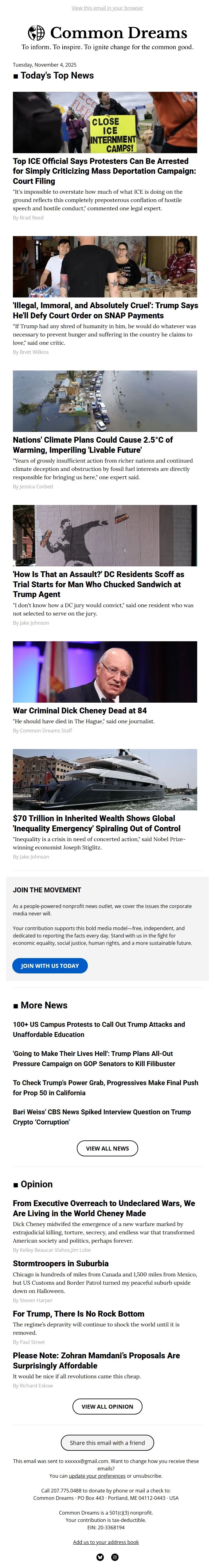Tap the flooded road climate plans photo
The image size is (215, 1568).
[x=105, y=401]
